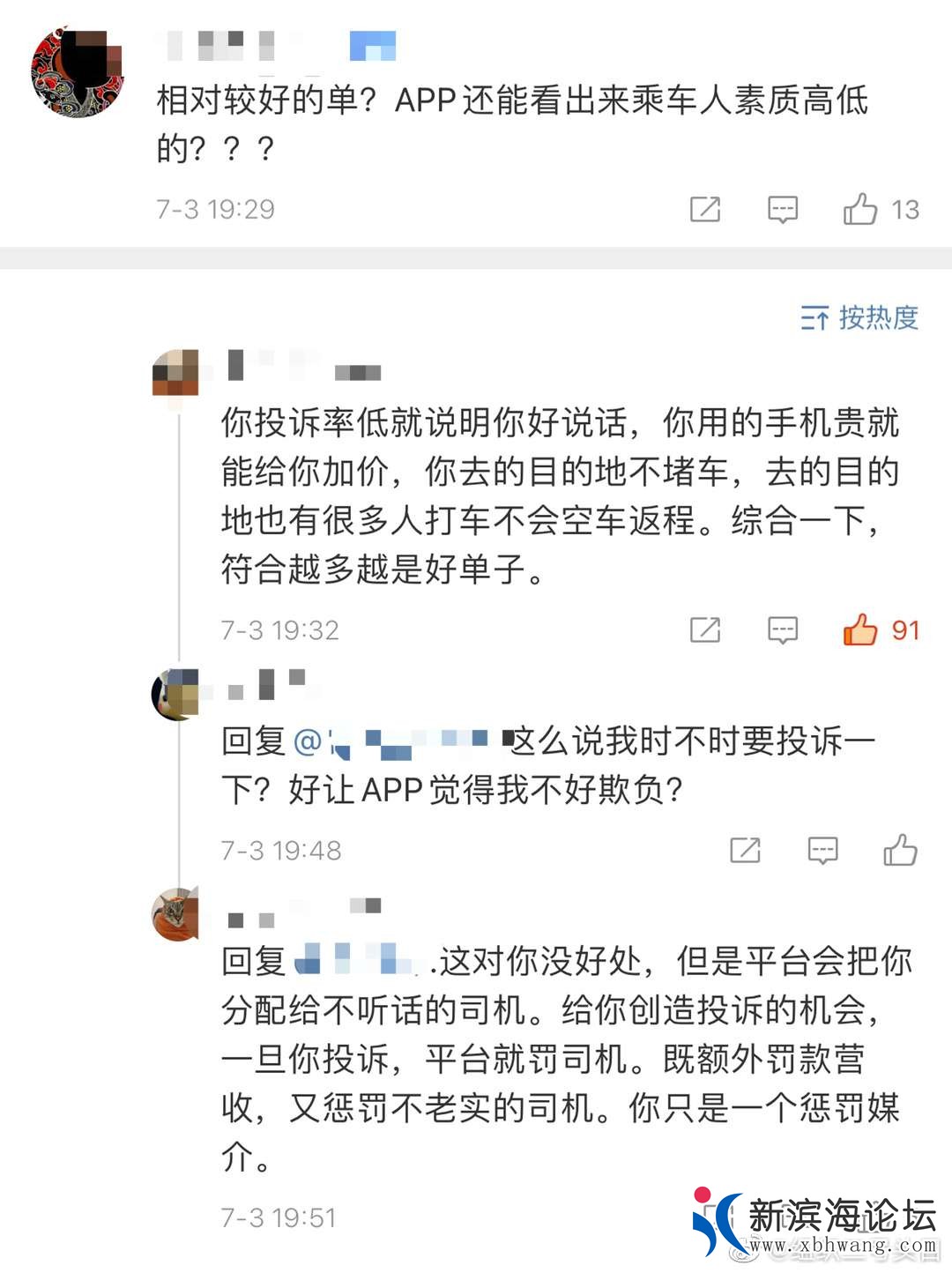This screenshot has width=952, height=1273.
Task: Like the top comment with 13 likes
Action: click(x=860, y=209)
